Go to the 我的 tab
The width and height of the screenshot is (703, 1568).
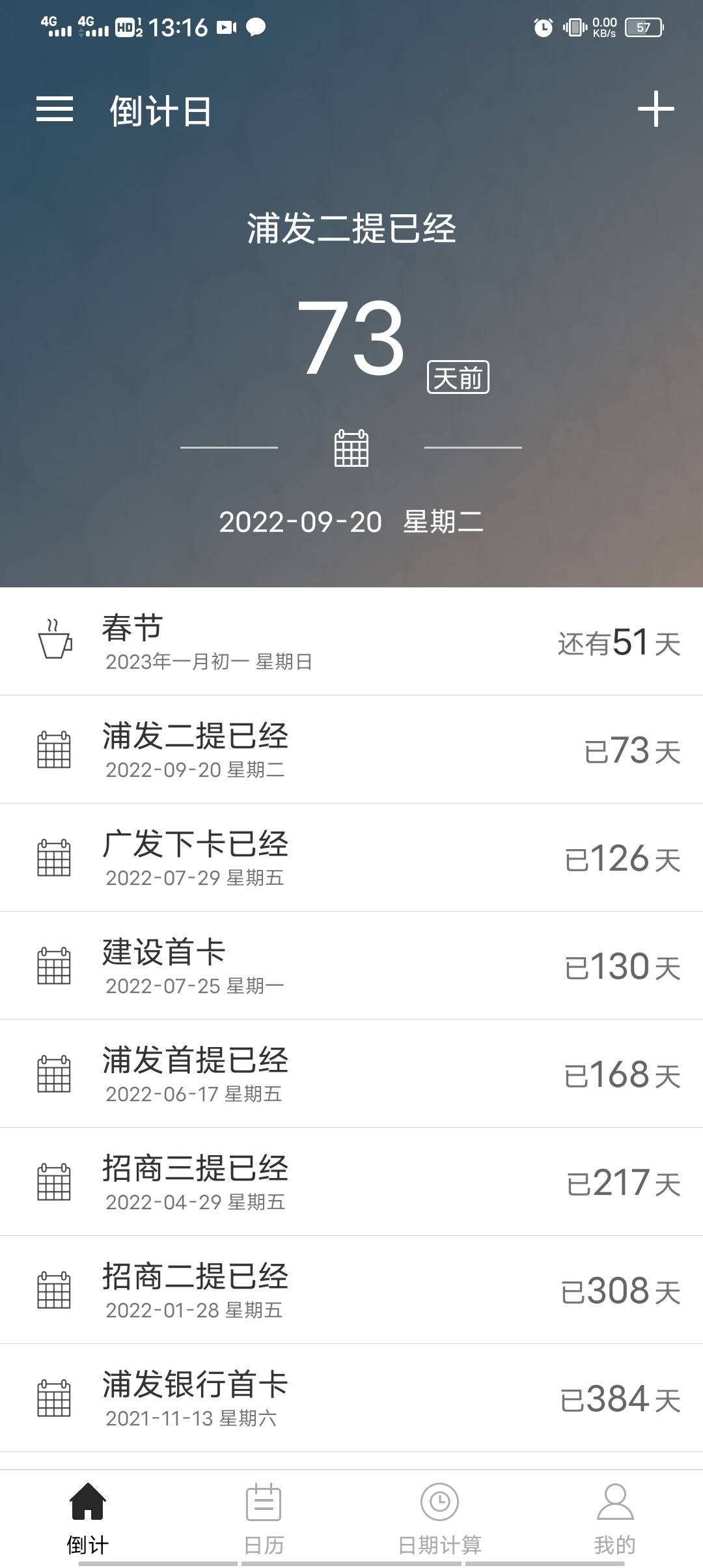click(x=615, y=1519)
